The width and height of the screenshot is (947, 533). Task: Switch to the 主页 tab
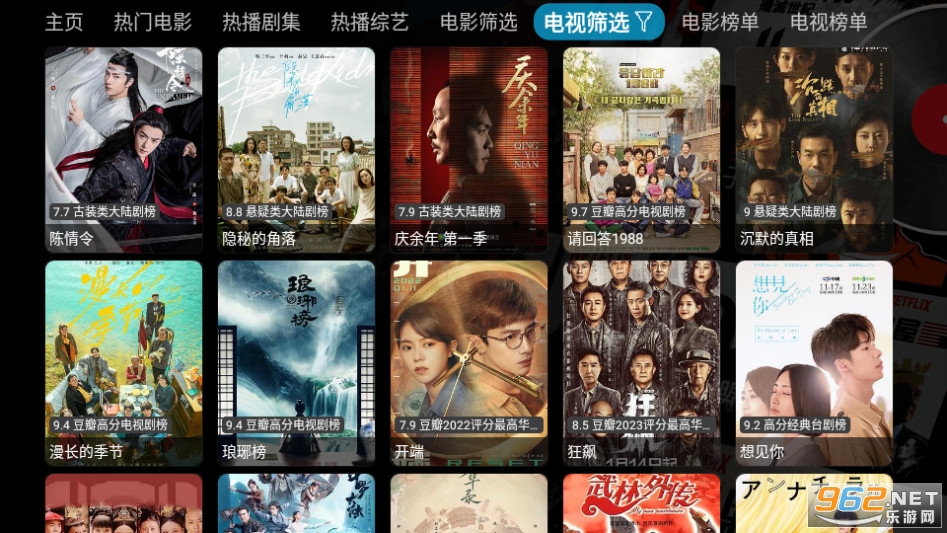(64, 22)
